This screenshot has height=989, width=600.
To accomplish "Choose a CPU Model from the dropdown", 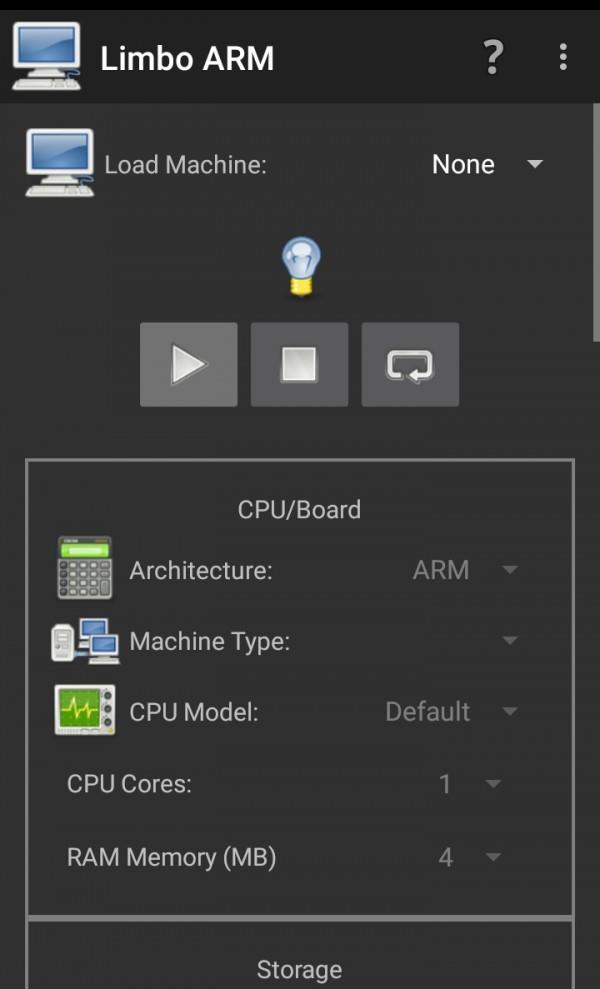I will tap(452, 712).
